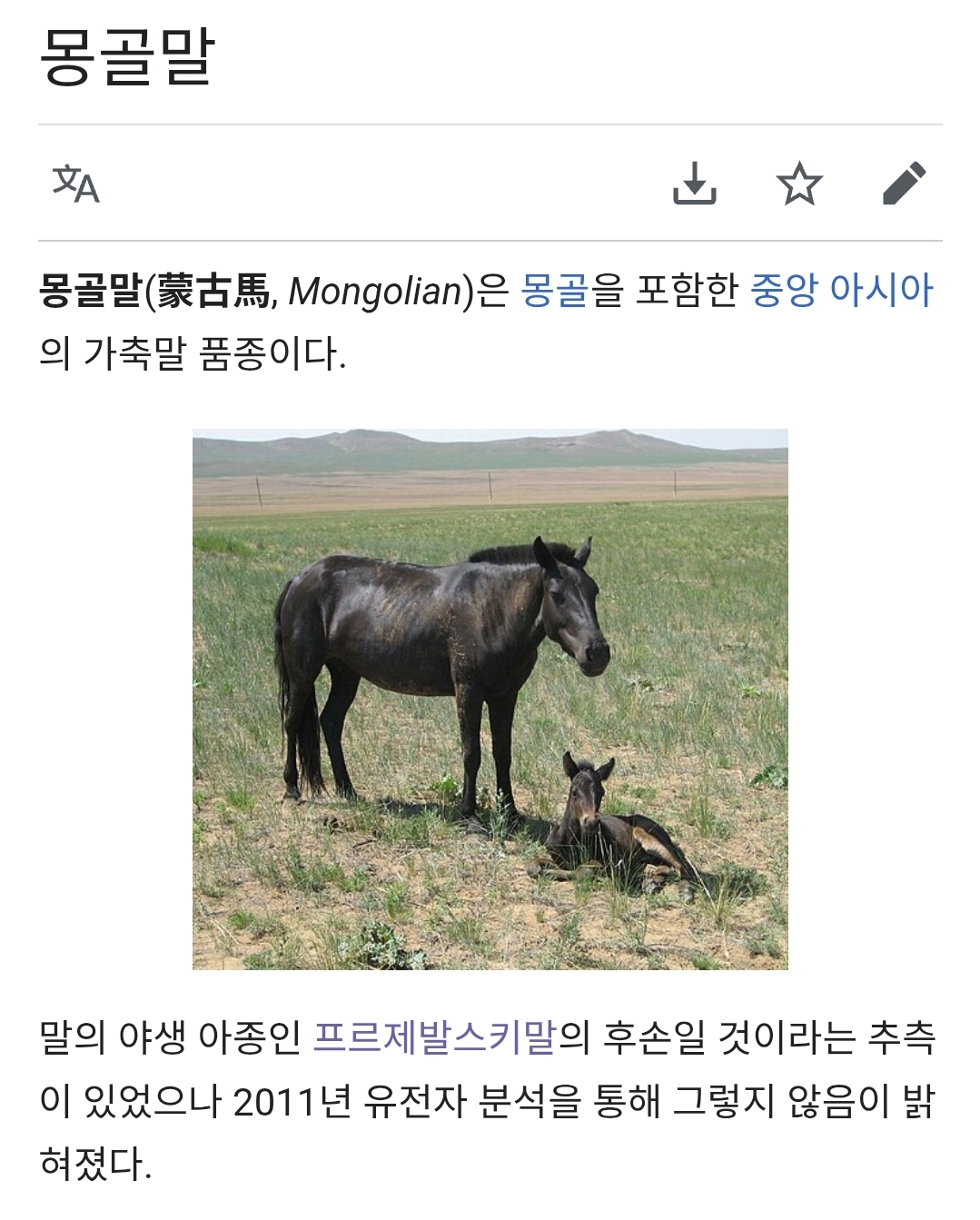
Task: Download this article for offline reading
Action: pyautogui.click(x=695, y=183)
